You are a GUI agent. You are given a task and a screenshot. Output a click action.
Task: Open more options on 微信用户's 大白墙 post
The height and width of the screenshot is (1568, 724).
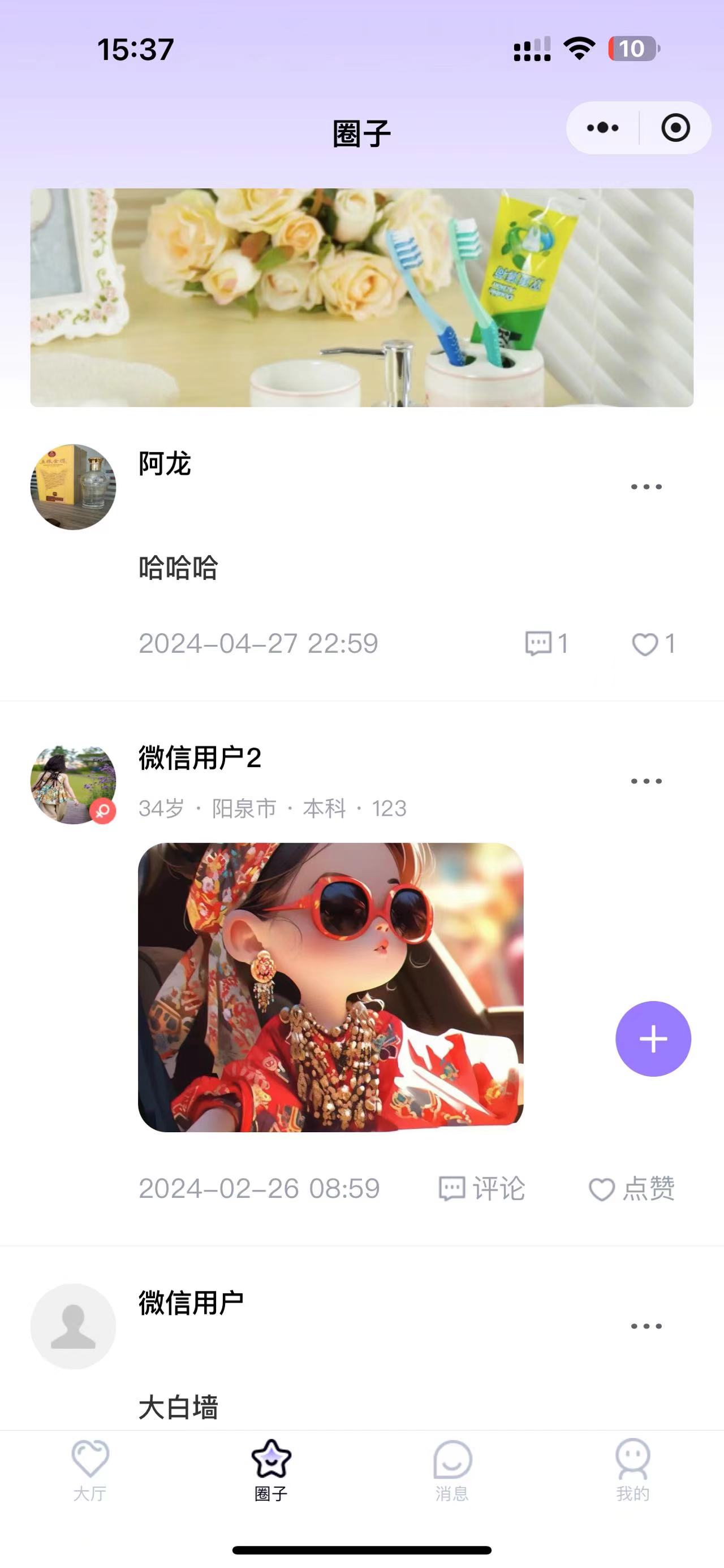coord(646,1326)
